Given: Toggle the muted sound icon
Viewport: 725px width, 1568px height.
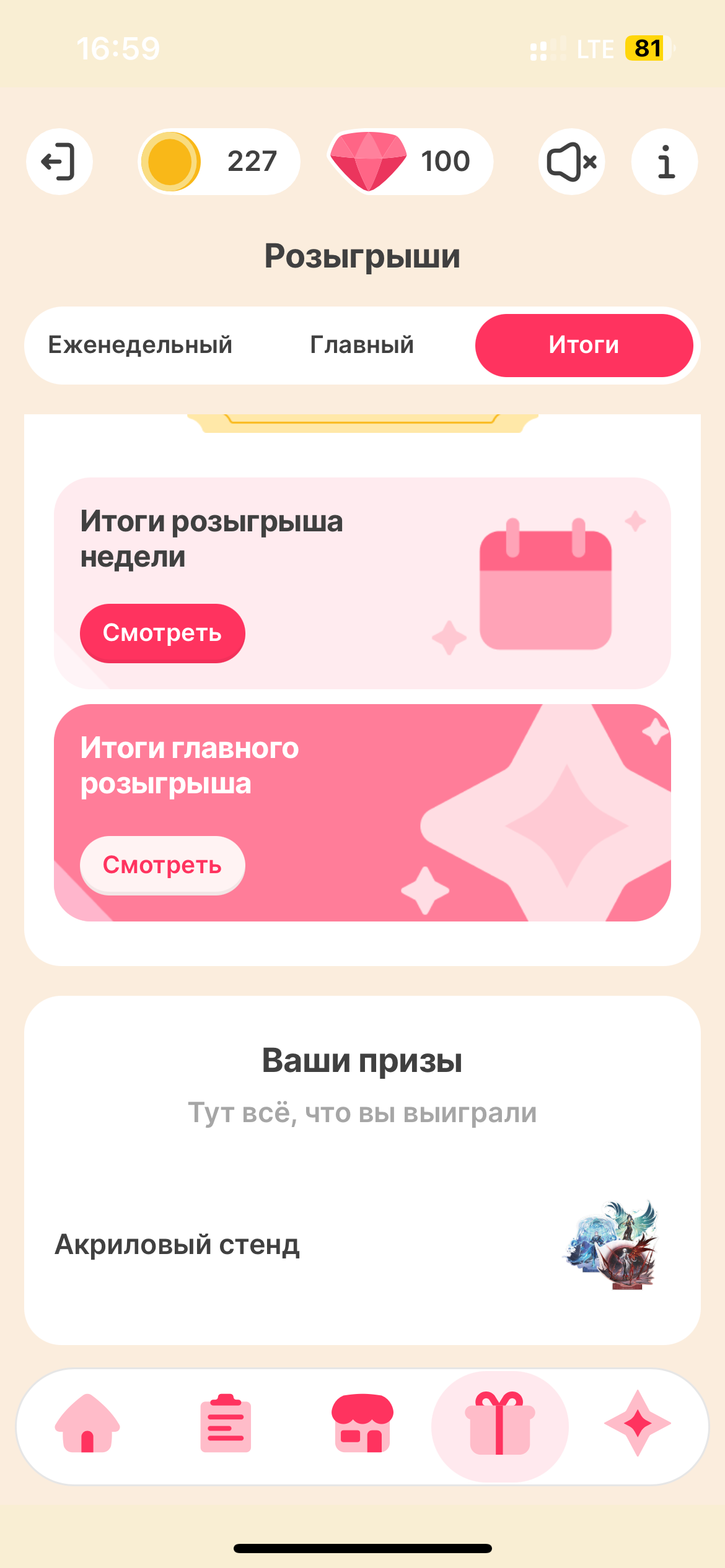Looking at the screenshot, I should coord(571,162).
